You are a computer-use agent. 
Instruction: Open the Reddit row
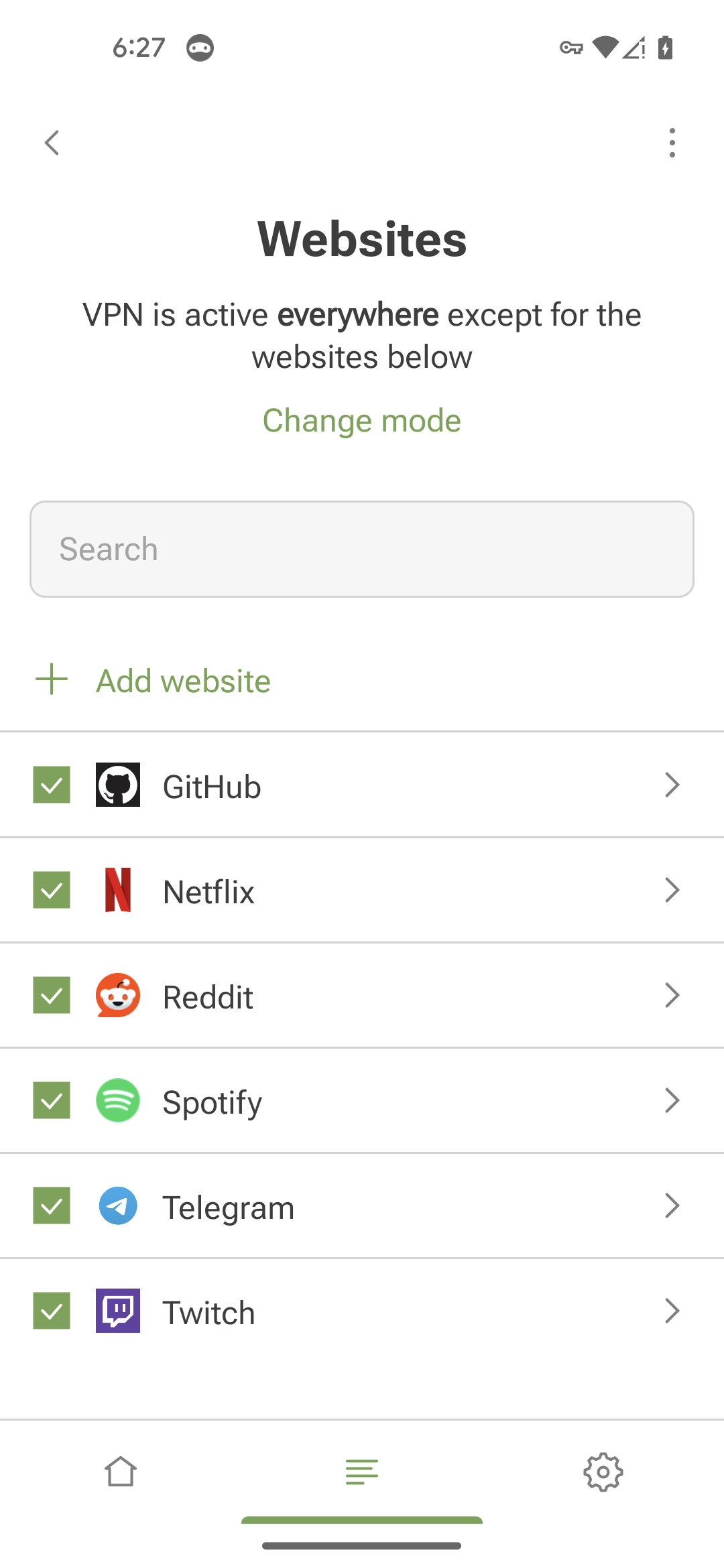pos(362,995)
